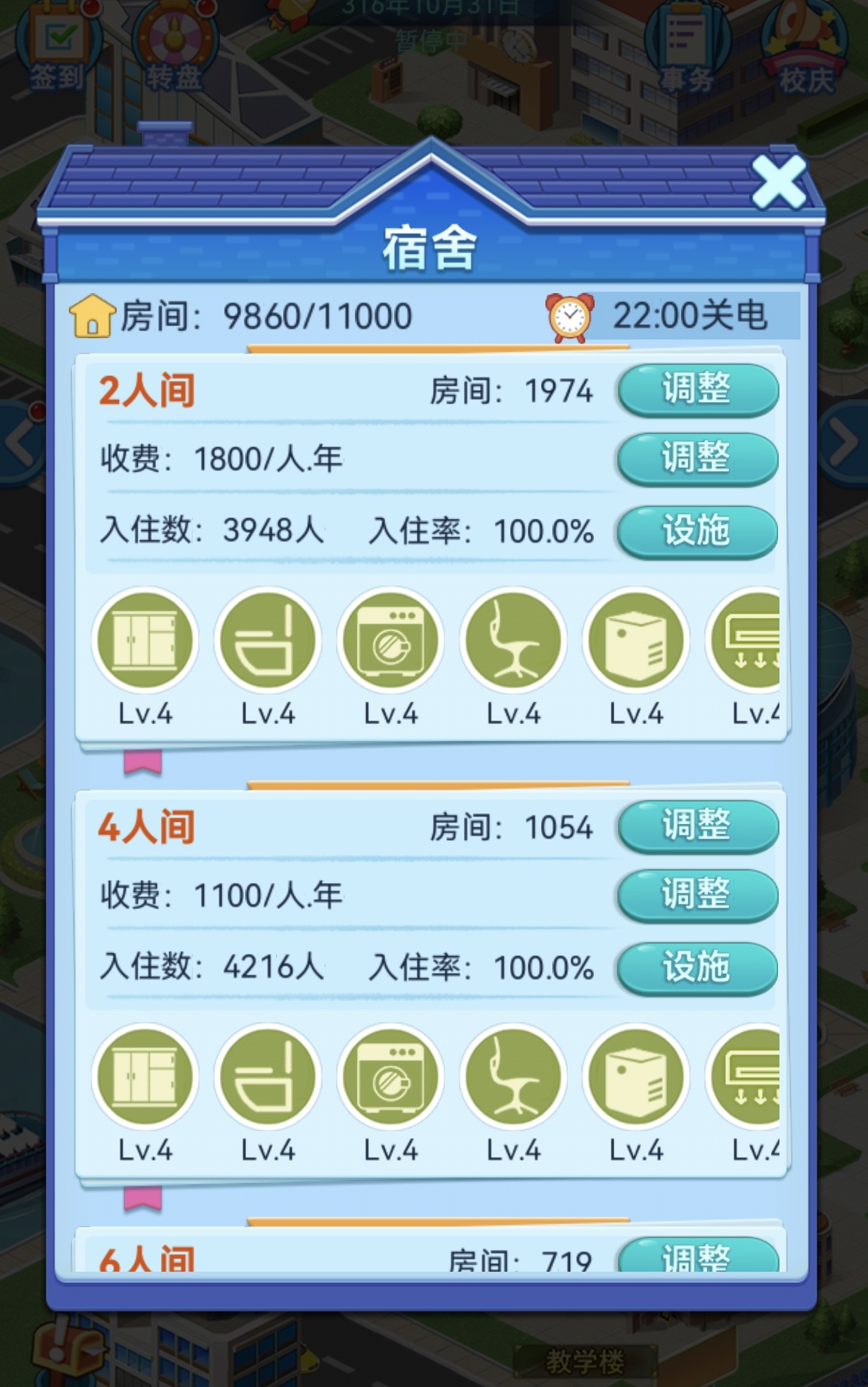Screen dimensions: 868x1387
Task: Select the washing machine facility in 2人间
Action: click(391, 640)
